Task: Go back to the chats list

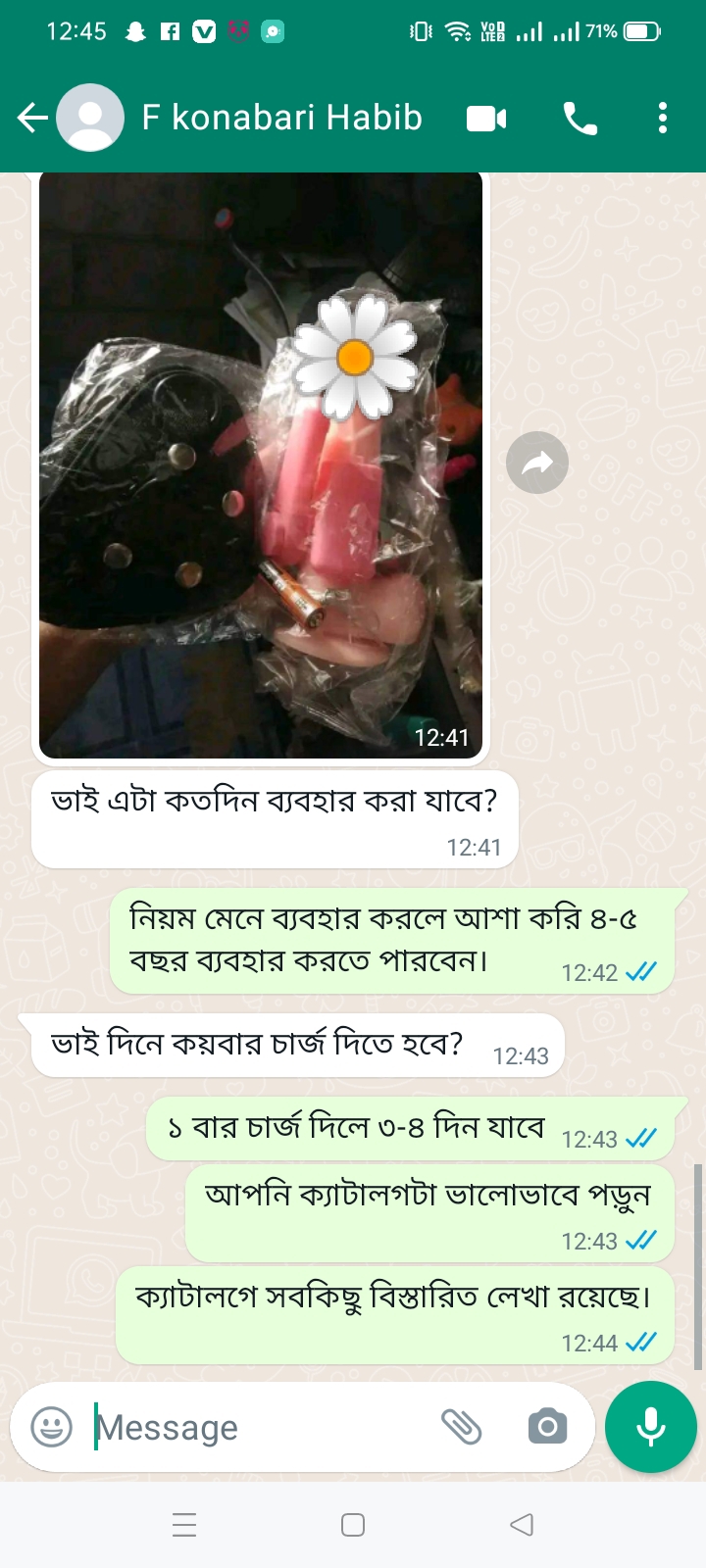Action: click(32, 119)
